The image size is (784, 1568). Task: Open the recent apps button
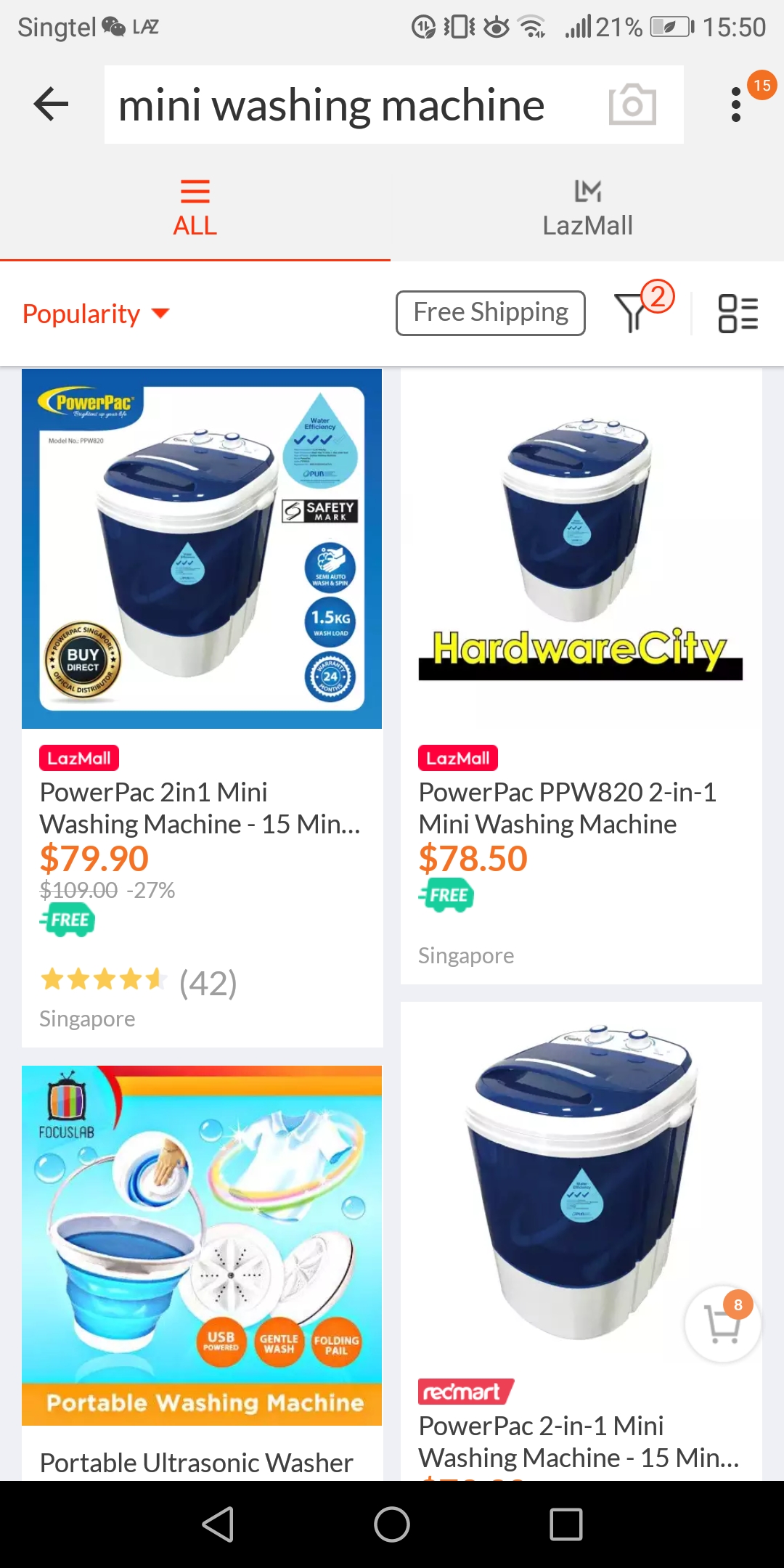click(566, 1524)
